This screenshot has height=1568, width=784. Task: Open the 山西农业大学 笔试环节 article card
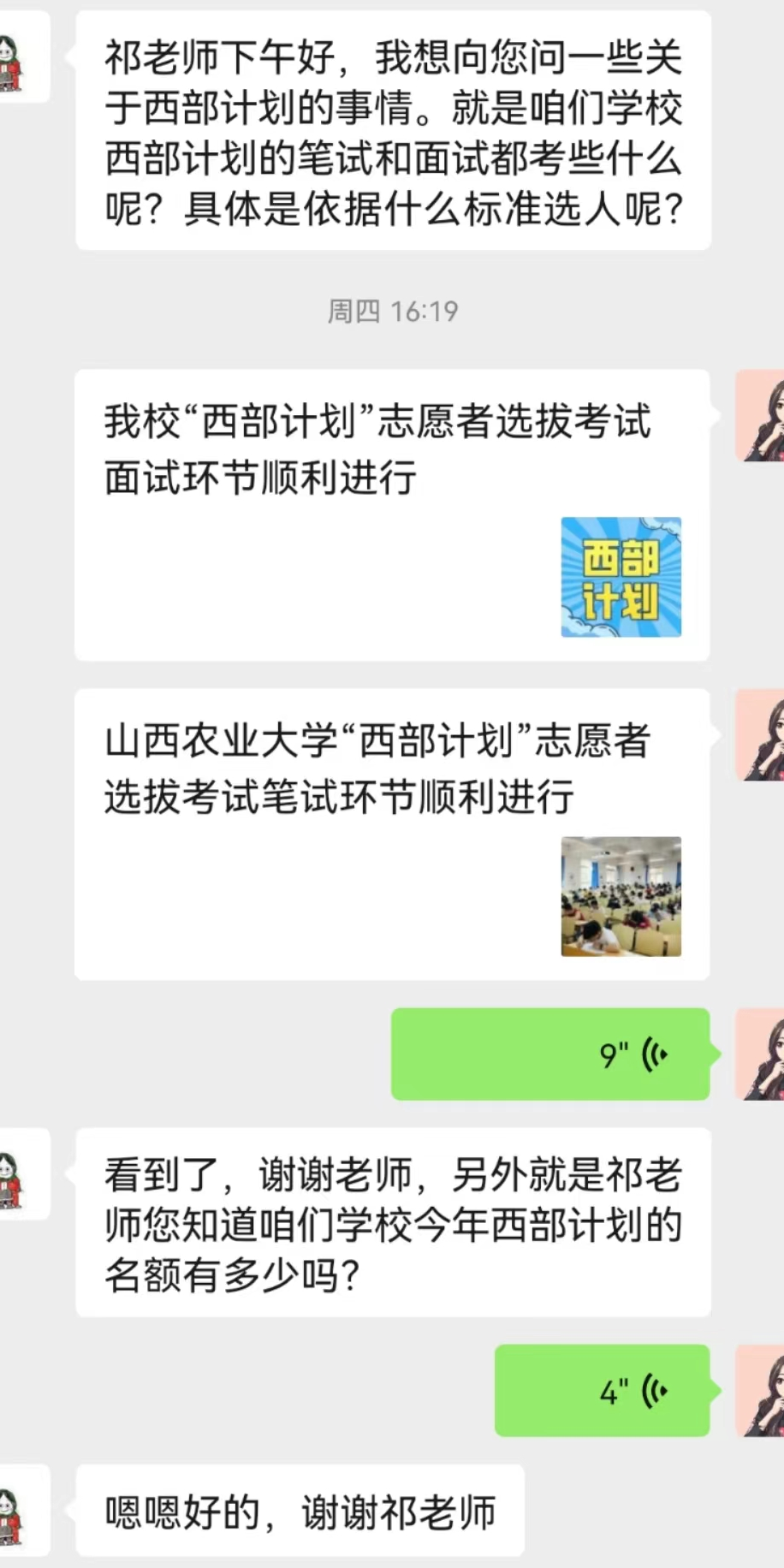pyautogui.click(x=392, y=834)
